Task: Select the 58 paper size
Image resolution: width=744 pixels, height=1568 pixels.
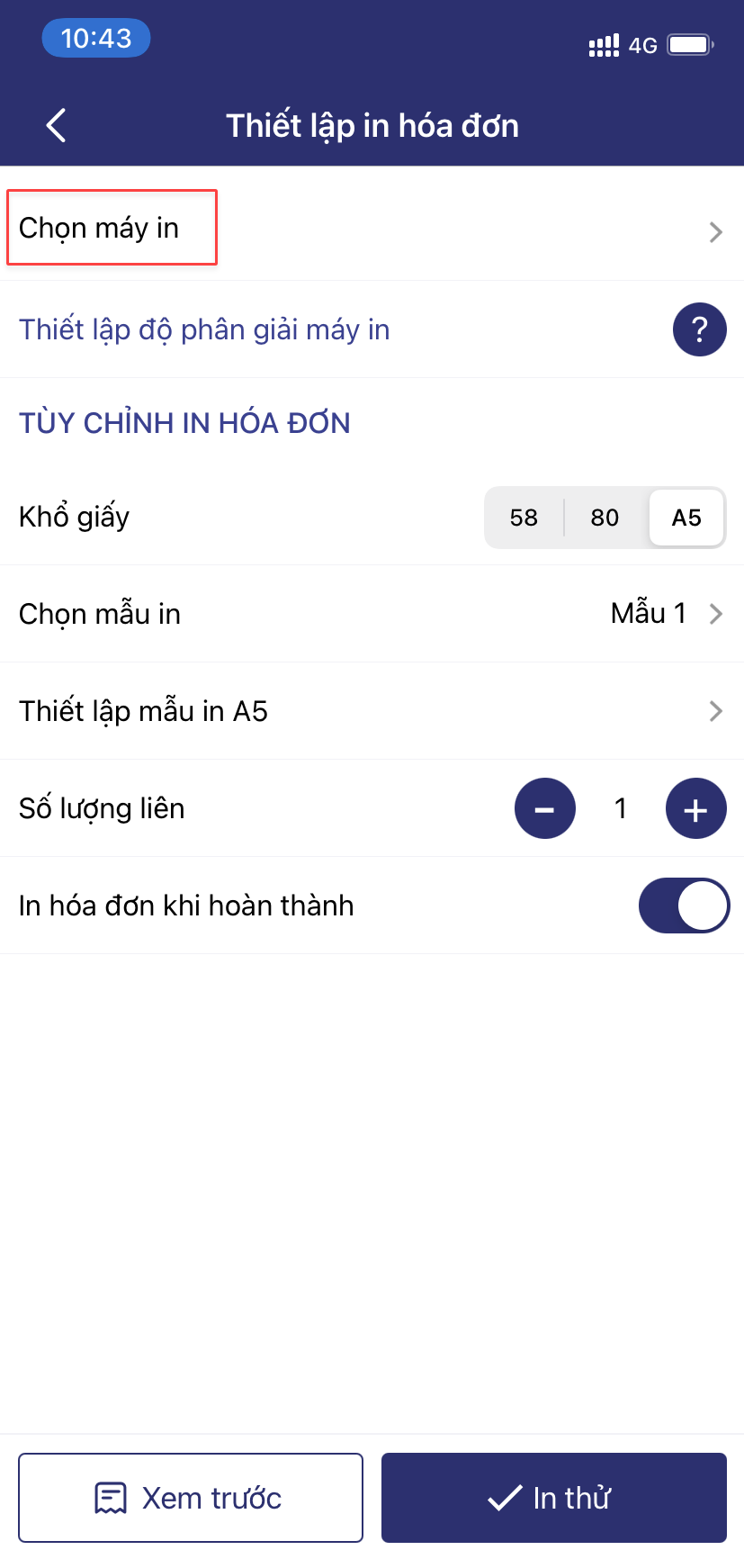Action: point(524,518)
